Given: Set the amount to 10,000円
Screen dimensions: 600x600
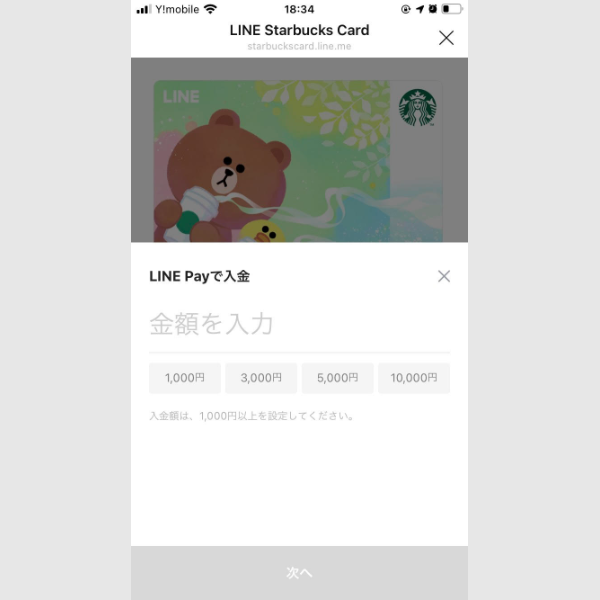Looking at the screenshot, I should point(413,378).
